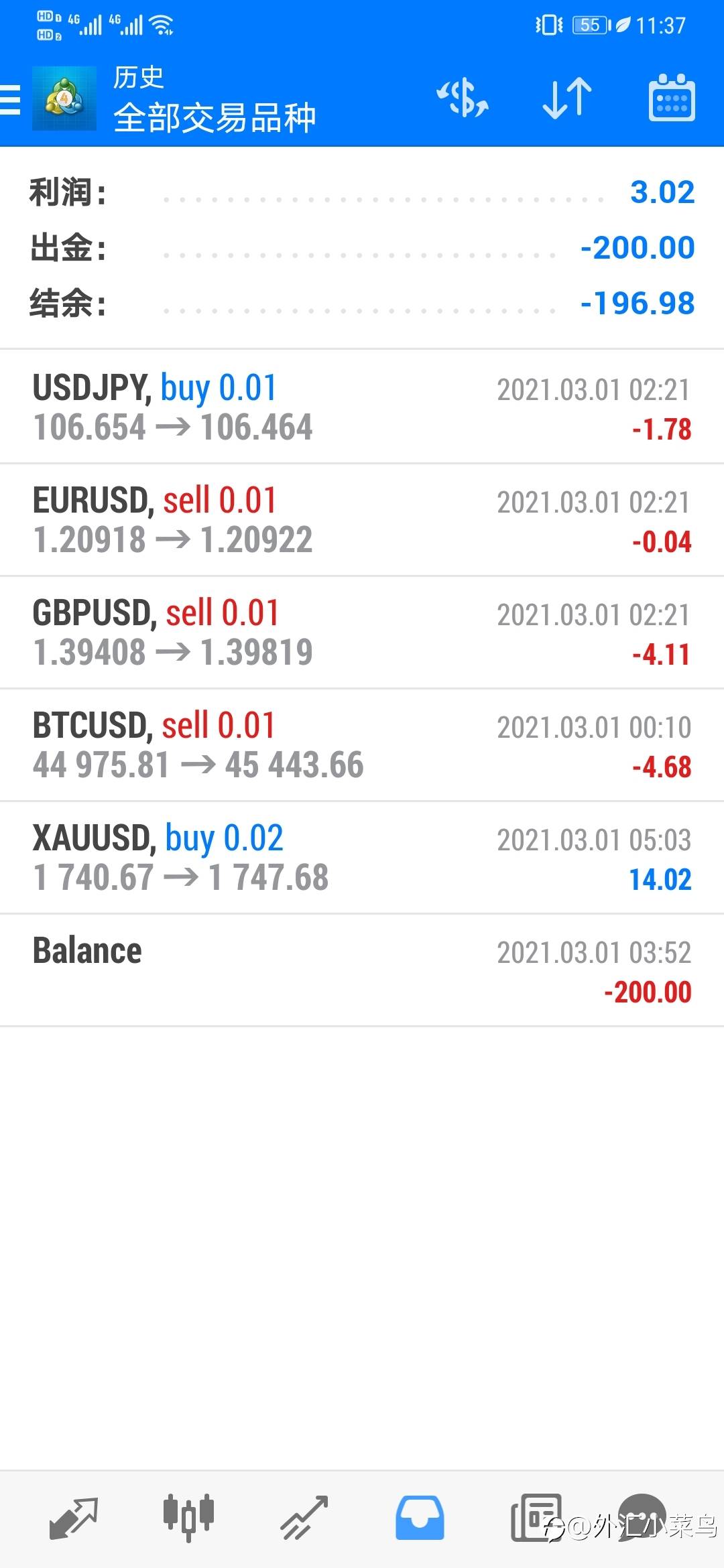724x1568 pixels.
Task: Switch to the Quotes tab
Action: pyautogui.click(x=73, y=1518)
